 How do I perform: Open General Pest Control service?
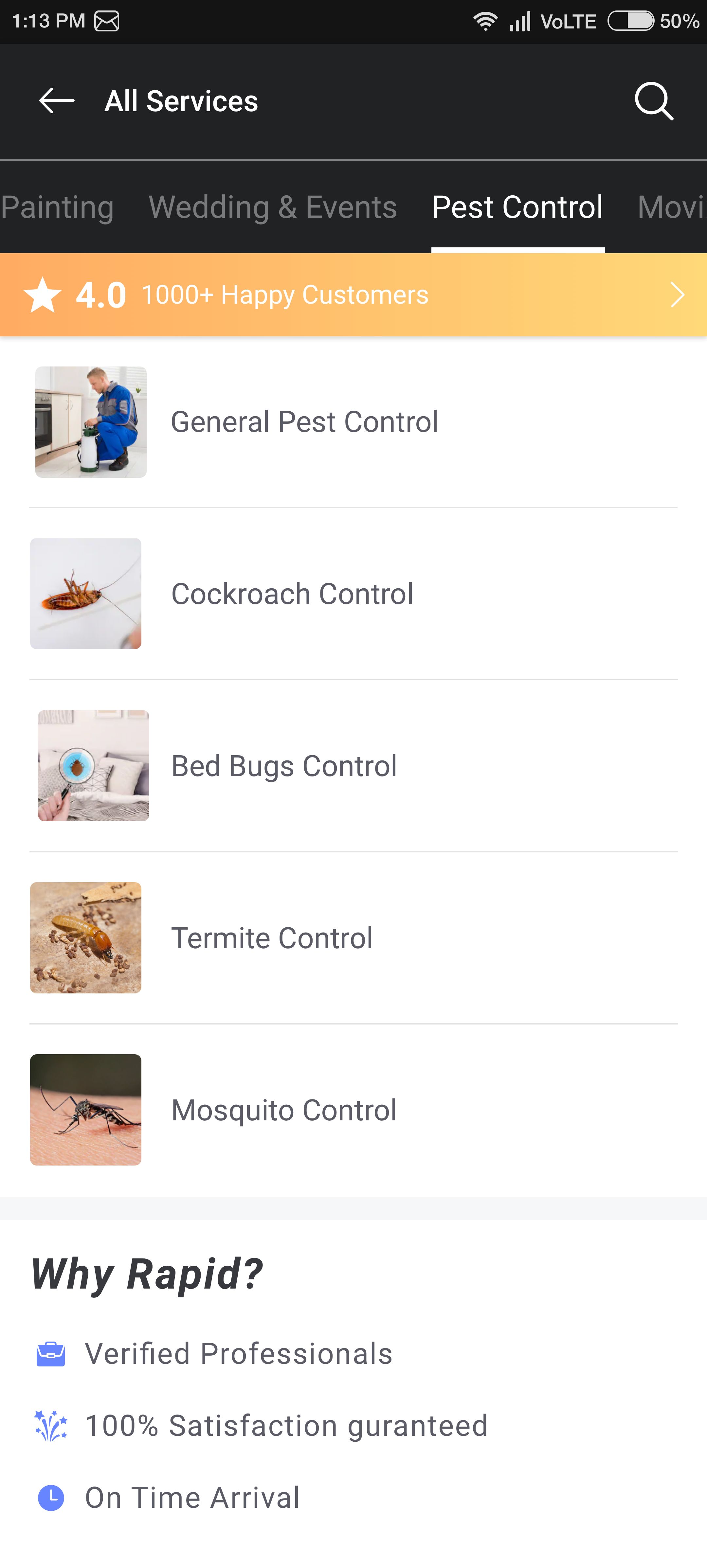(x=304, y=422)
